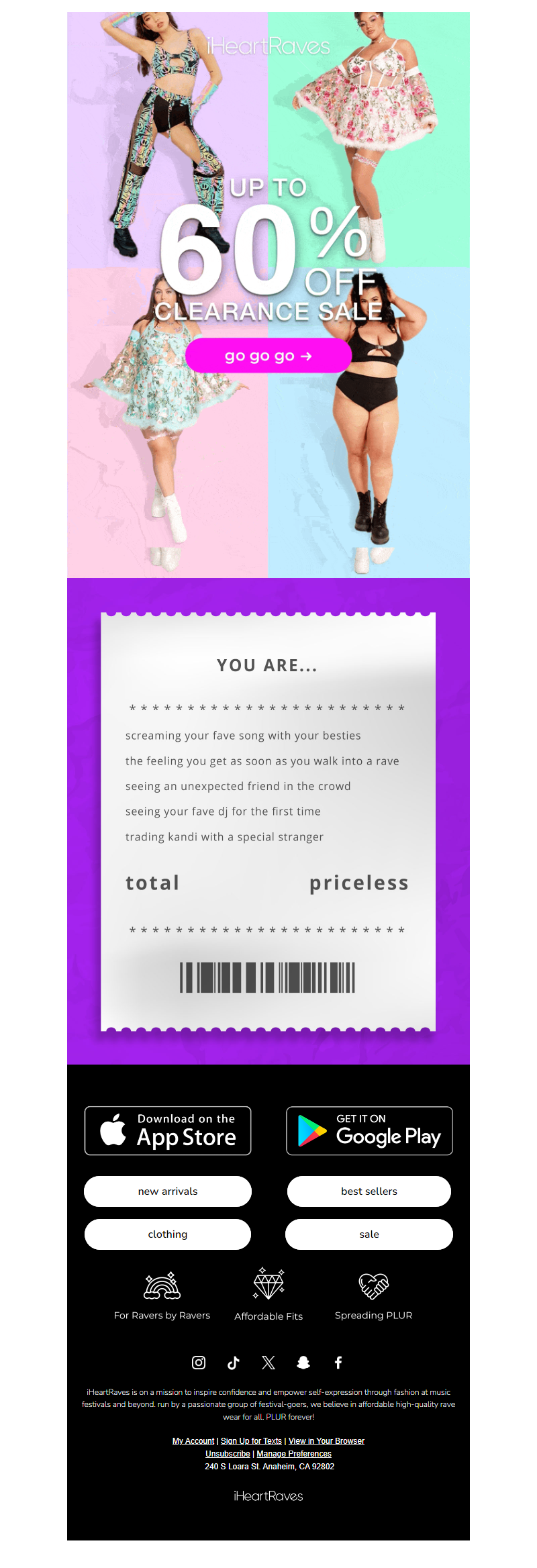Image resolution: width=537 pixels, height=1568 pixels.
Task: Select the new arrivals button
Action: (168, 1191)
